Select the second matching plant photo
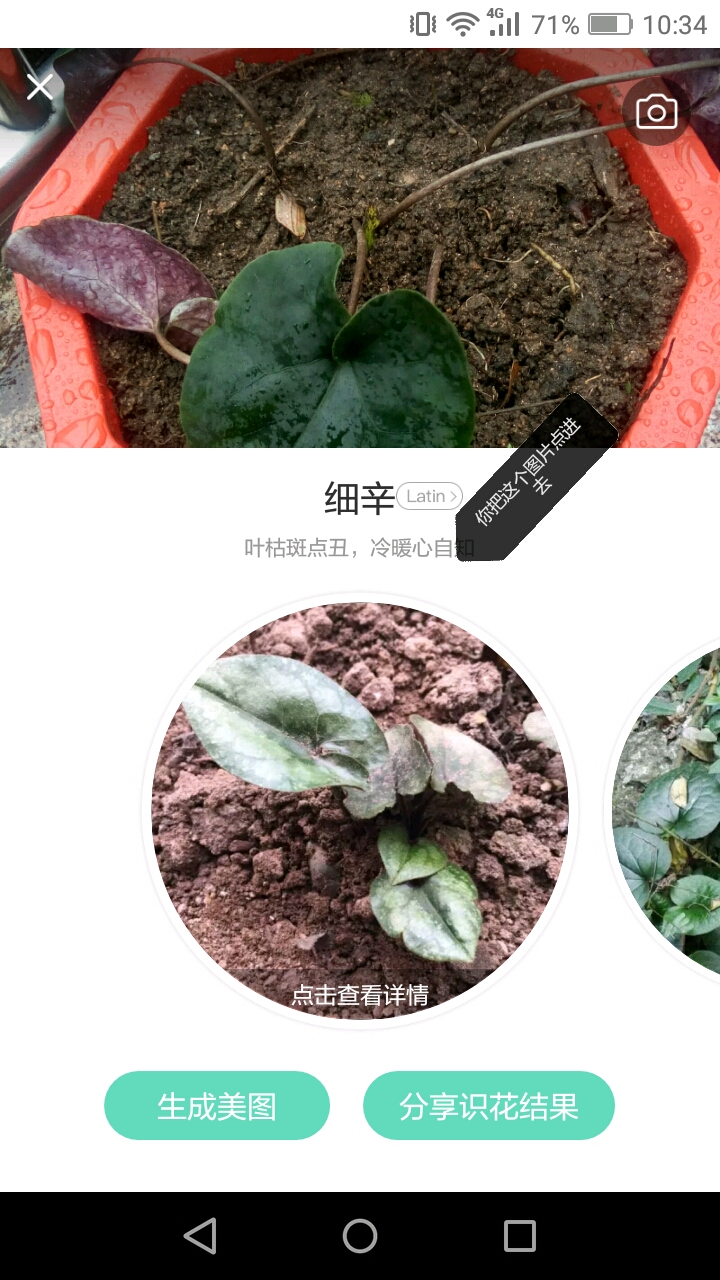 tap(672, 810)
